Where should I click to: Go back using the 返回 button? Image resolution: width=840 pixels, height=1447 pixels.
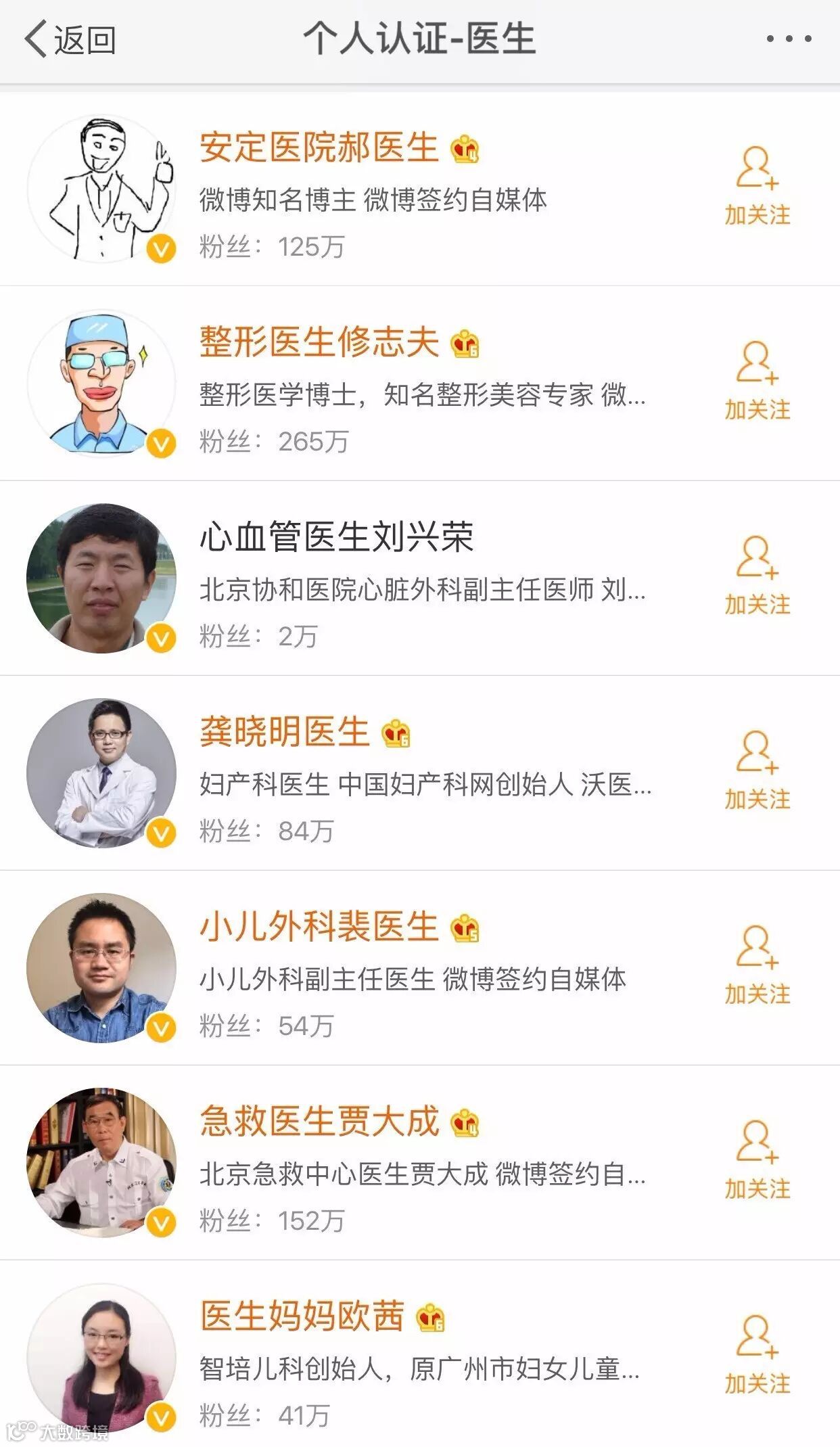tap(70, 39)
